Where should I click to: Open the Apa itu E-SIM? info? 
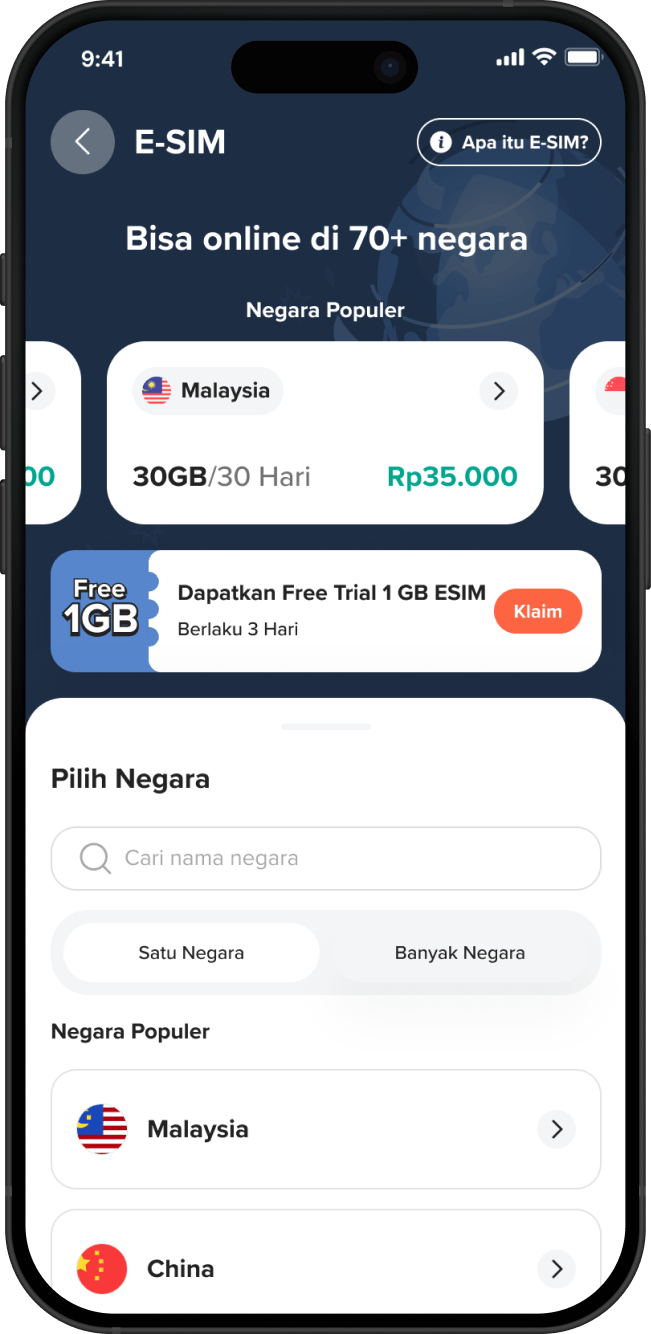(x=509, y=143)
